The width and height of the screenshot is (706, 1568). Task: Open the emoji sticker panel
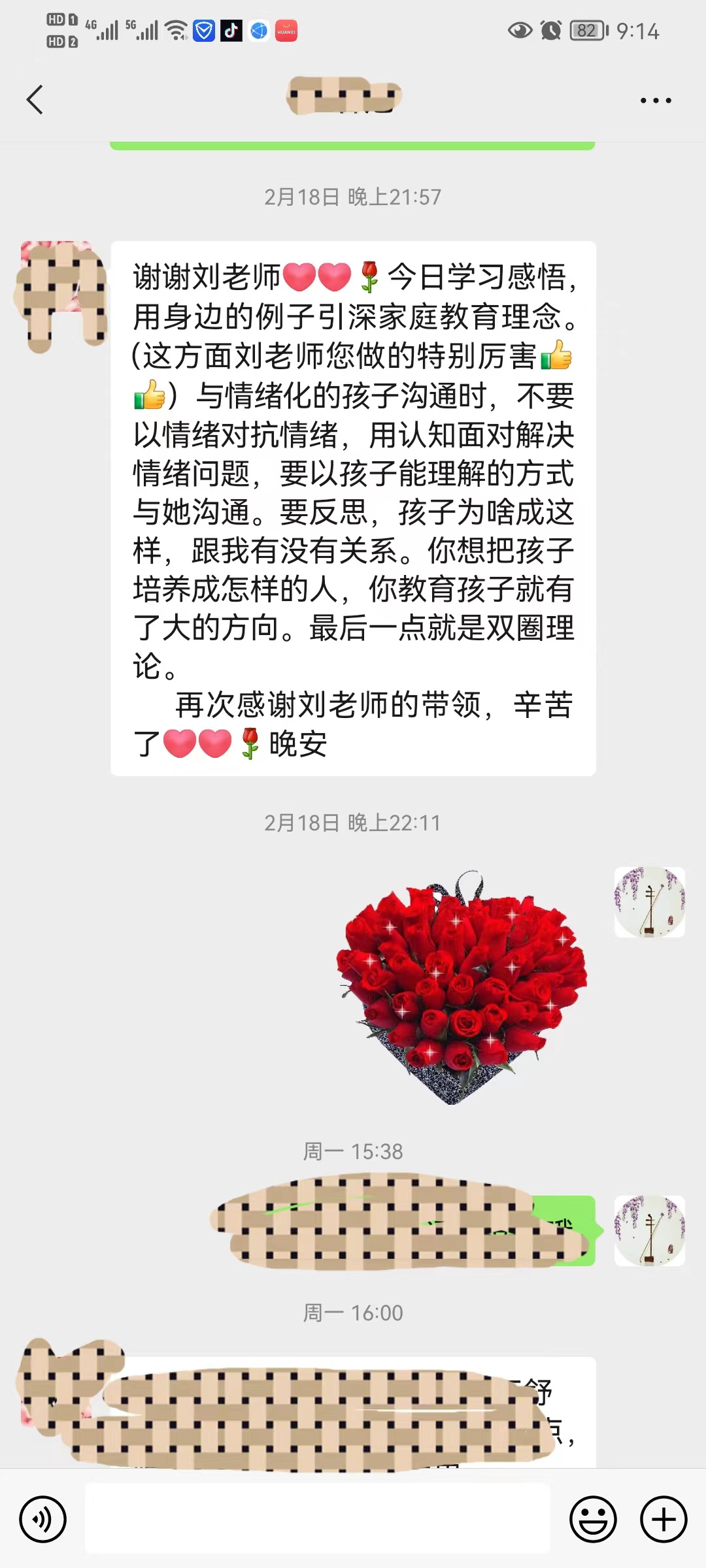pos(593,1519)
